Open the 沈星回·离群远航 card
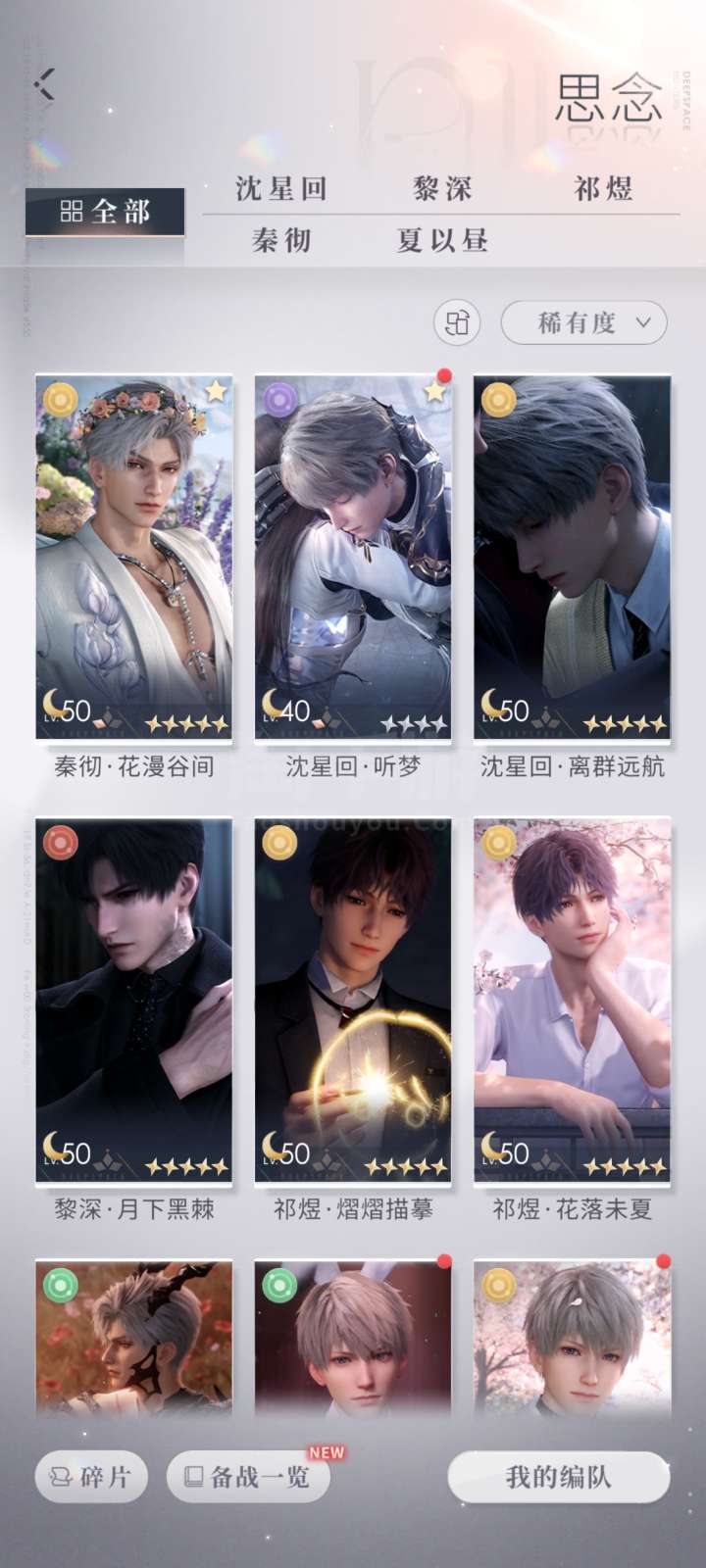The width and height of the screenshot is (706, 1568). 573,558
